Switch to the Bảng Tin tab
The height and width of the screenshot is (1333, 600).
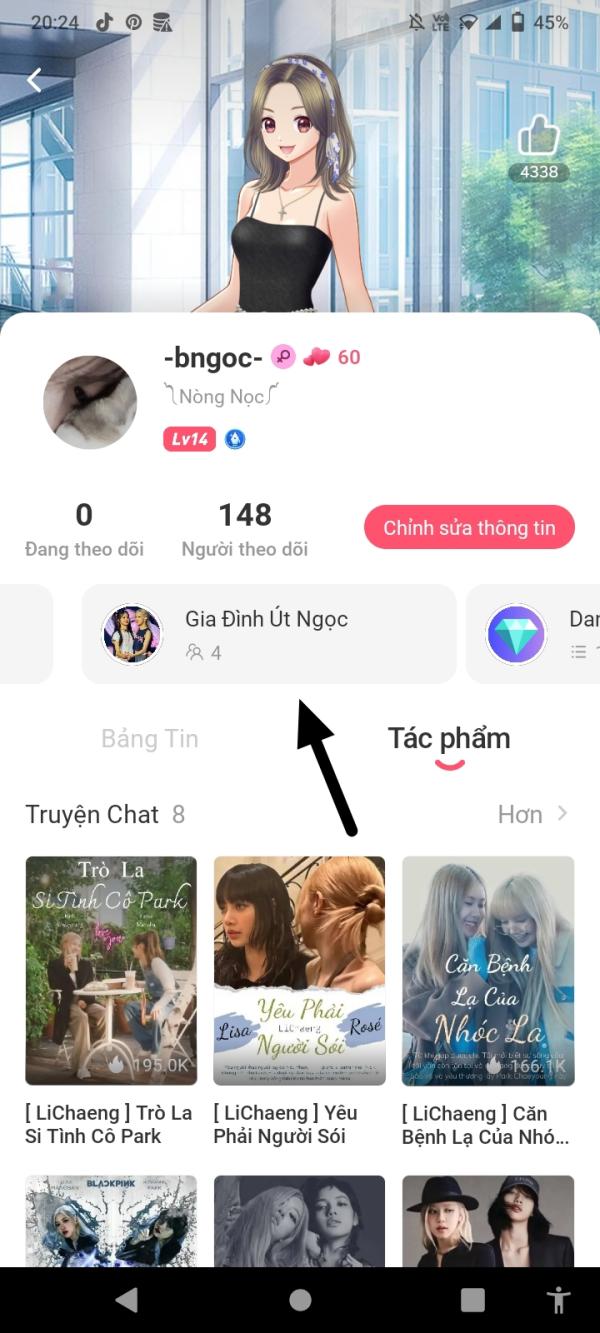point(150,739)
